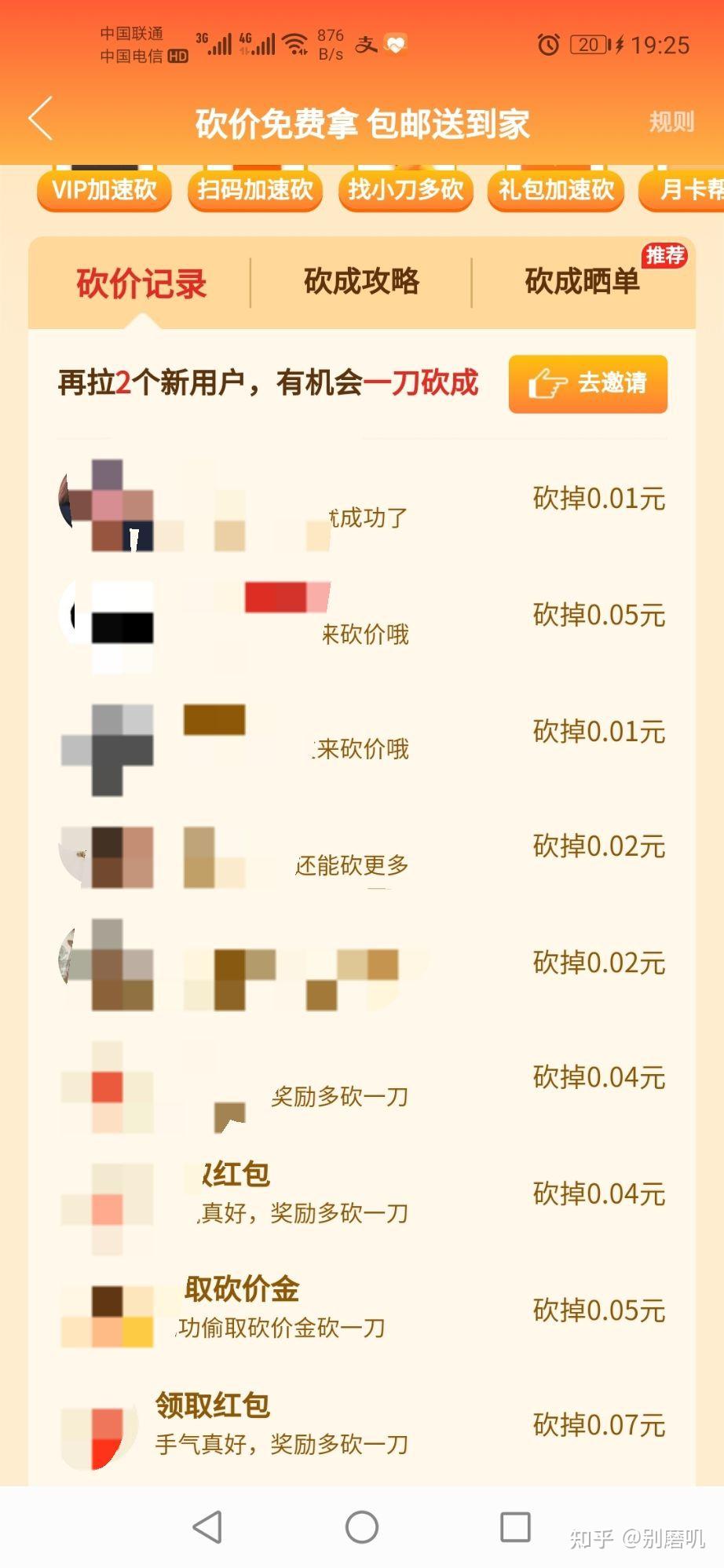
Task: Tap the VIP加速砍 button
Action: [x=104, y=190]
